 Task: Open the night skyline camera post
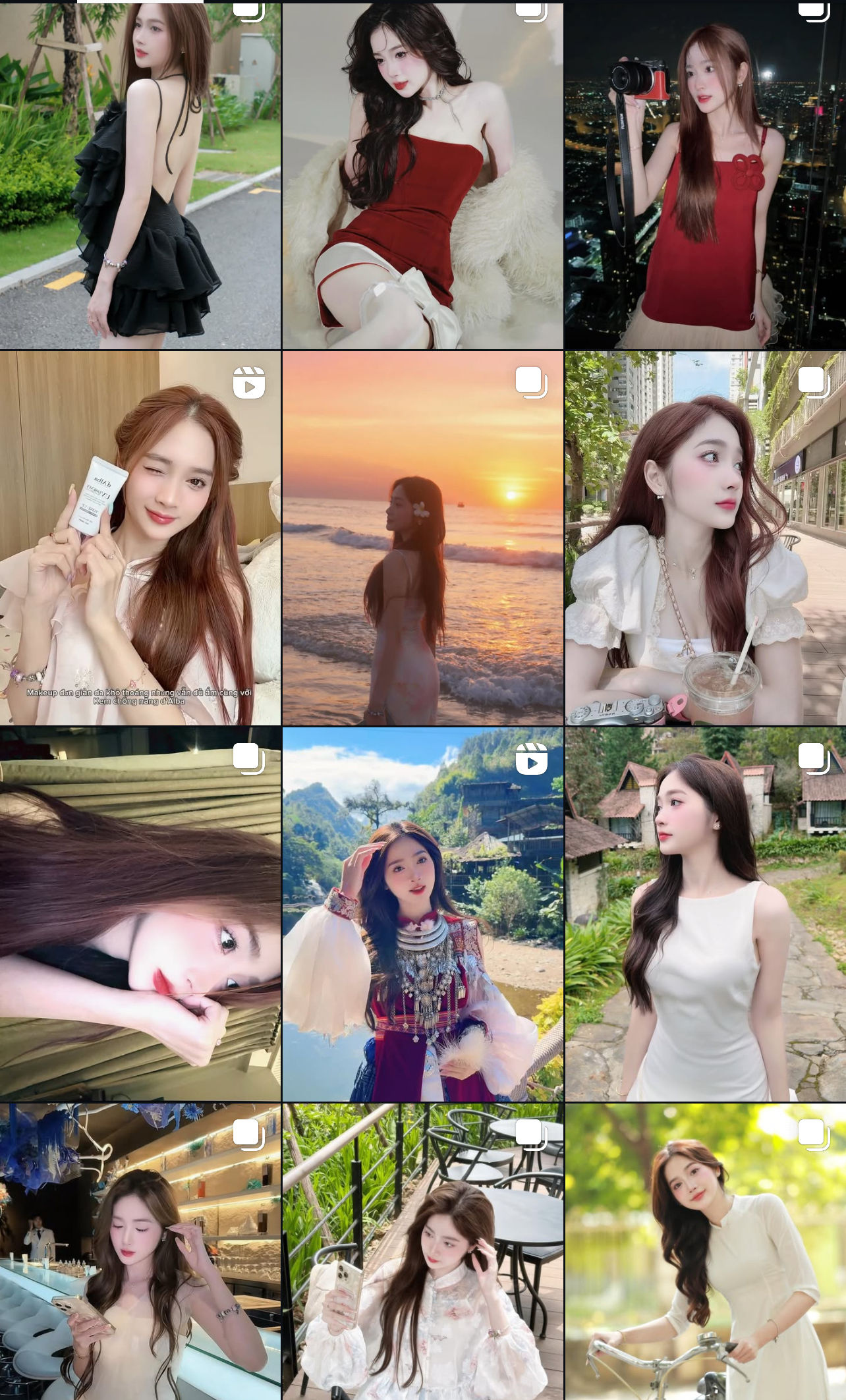coord(705,176)
